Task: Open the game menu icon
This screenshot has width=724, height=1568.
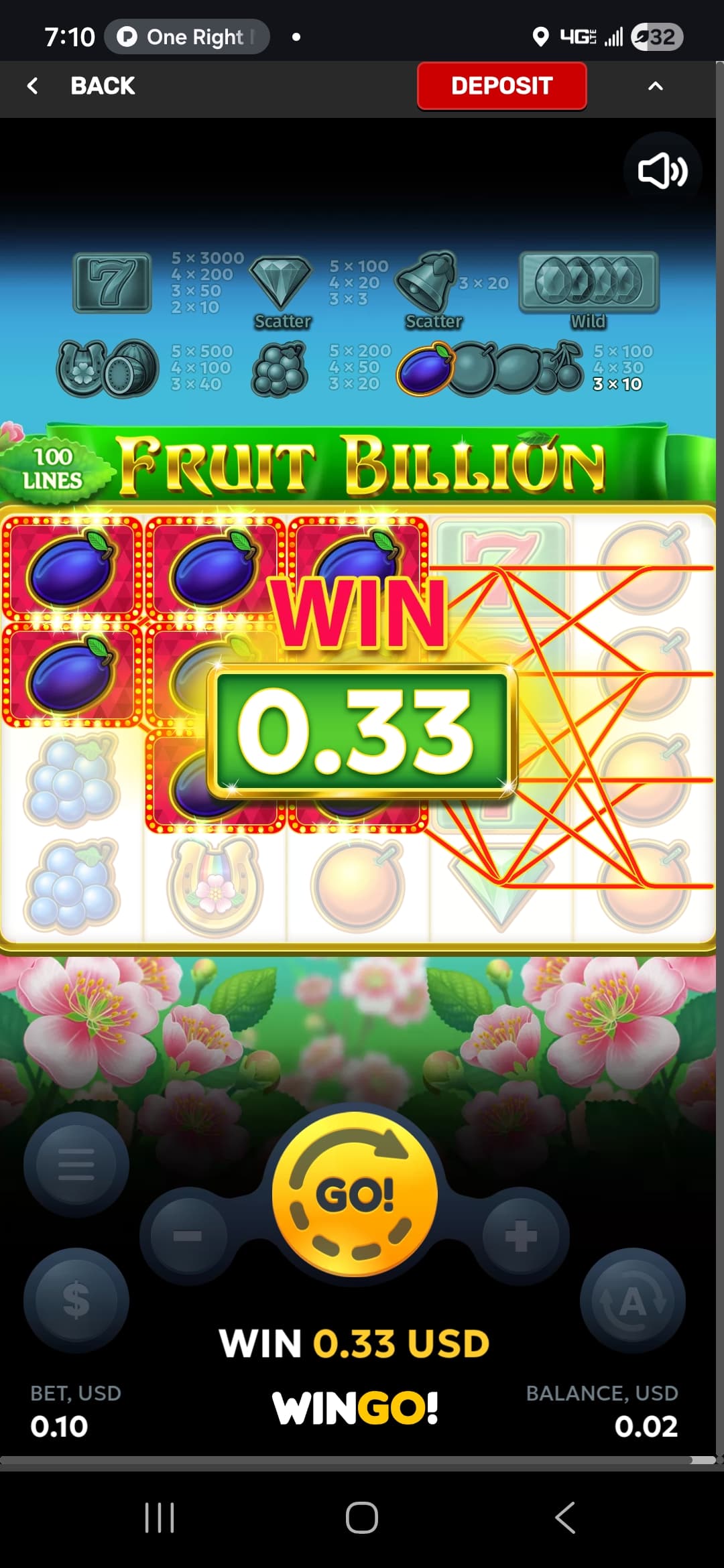Action: click(x=76, y=1165)
